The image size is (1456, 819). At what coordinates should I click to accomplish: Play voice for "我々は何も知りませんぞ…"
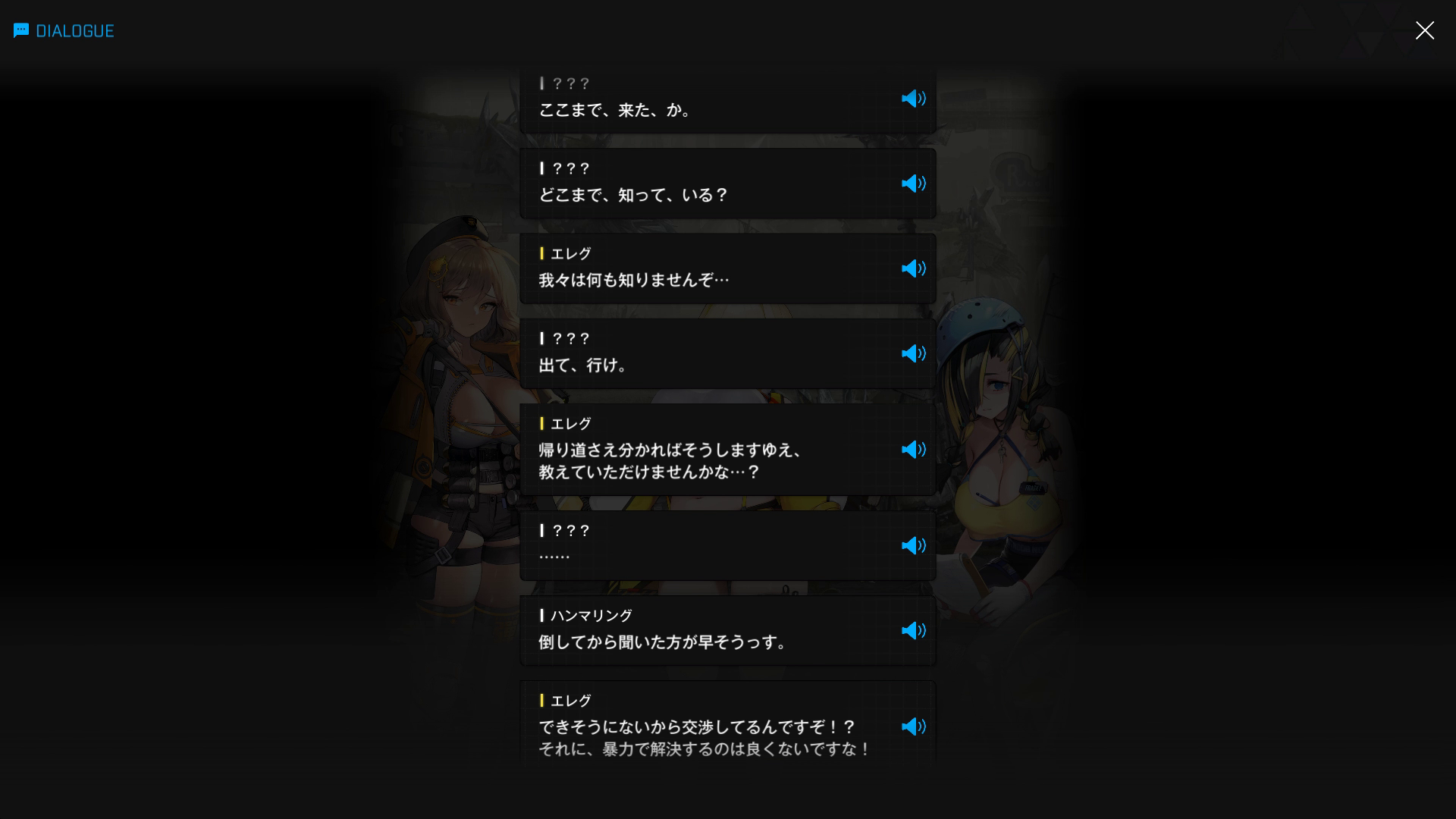coord(913,268)
